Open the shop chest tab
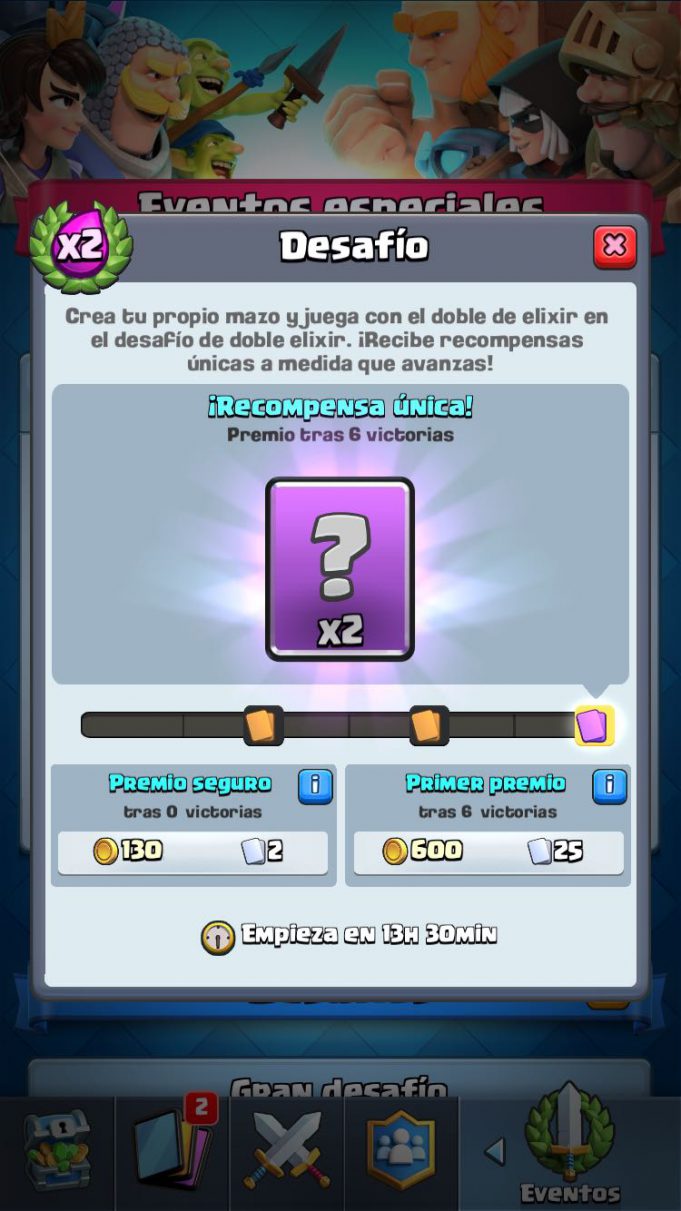 (x=57, y=1153)
